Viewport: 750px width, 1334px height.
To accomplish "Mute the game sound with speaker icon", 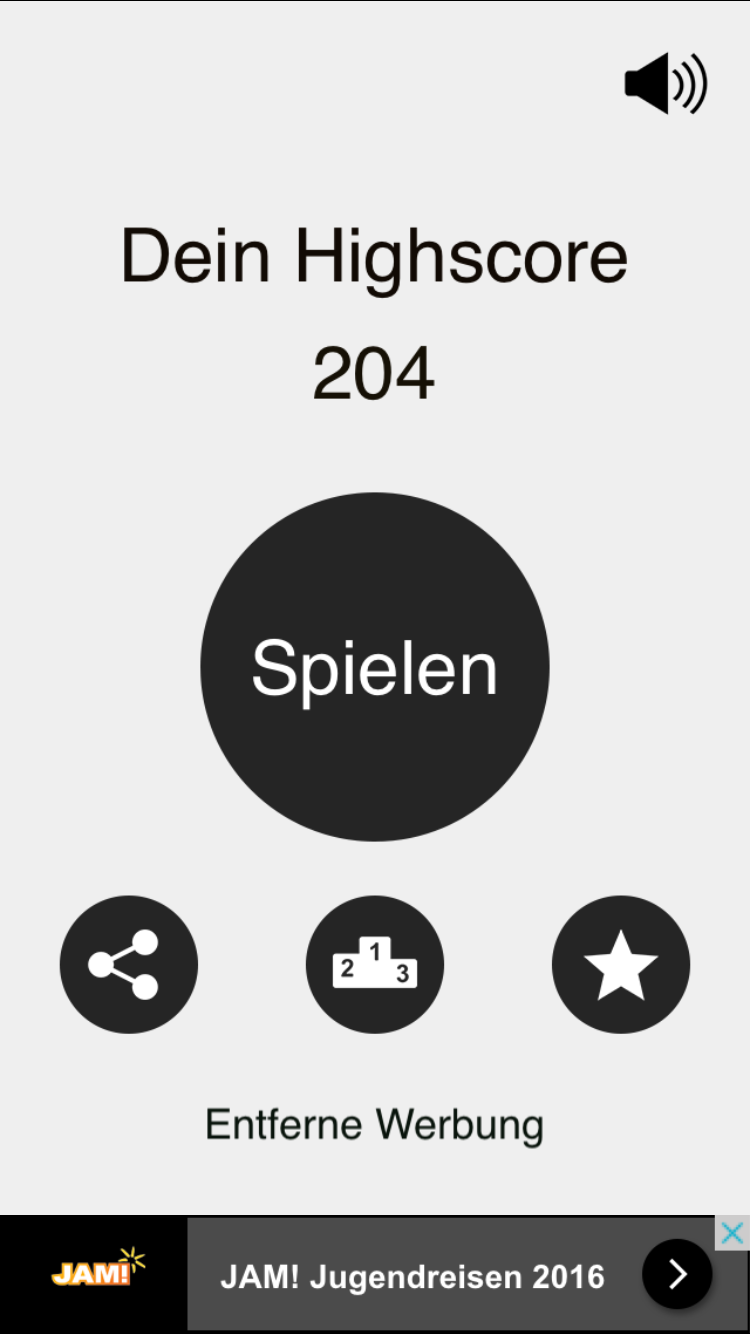I will pyautogui.click(x=666, y=84).
